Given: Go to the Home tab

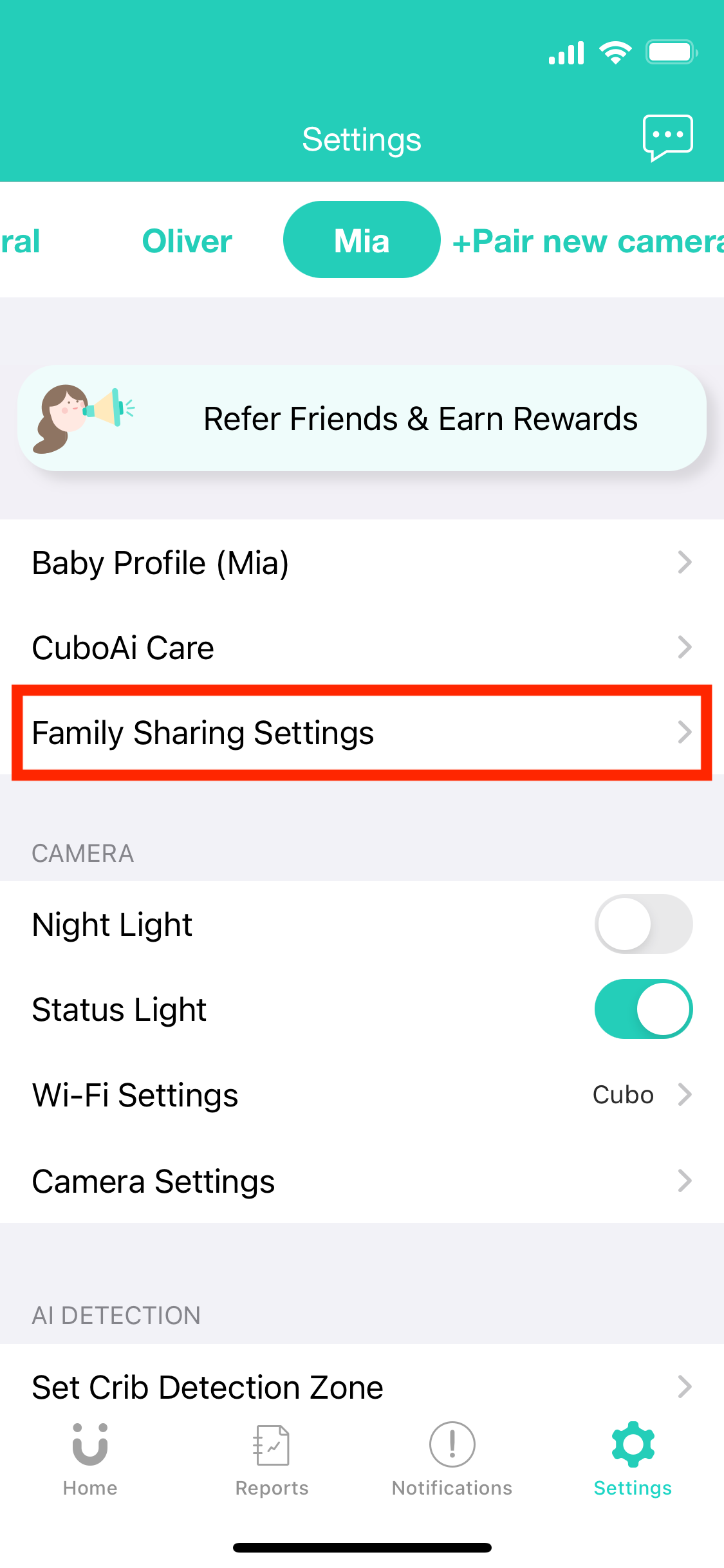Looking at the screenshot, I should (90, 1460).
